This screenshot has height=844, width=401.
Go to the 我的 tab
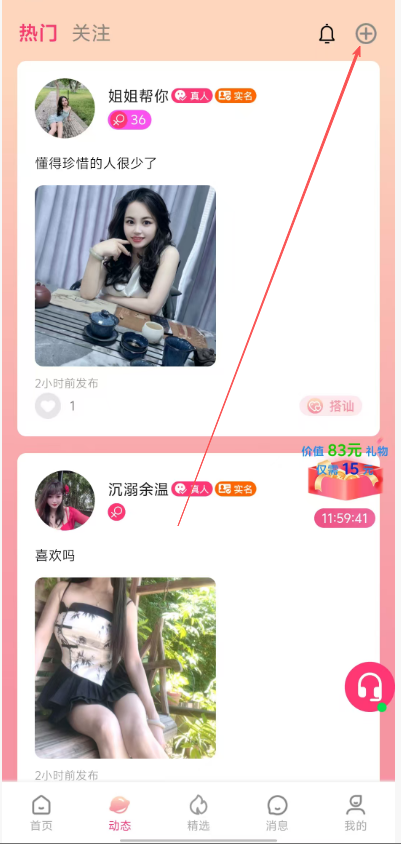(356, 813)
